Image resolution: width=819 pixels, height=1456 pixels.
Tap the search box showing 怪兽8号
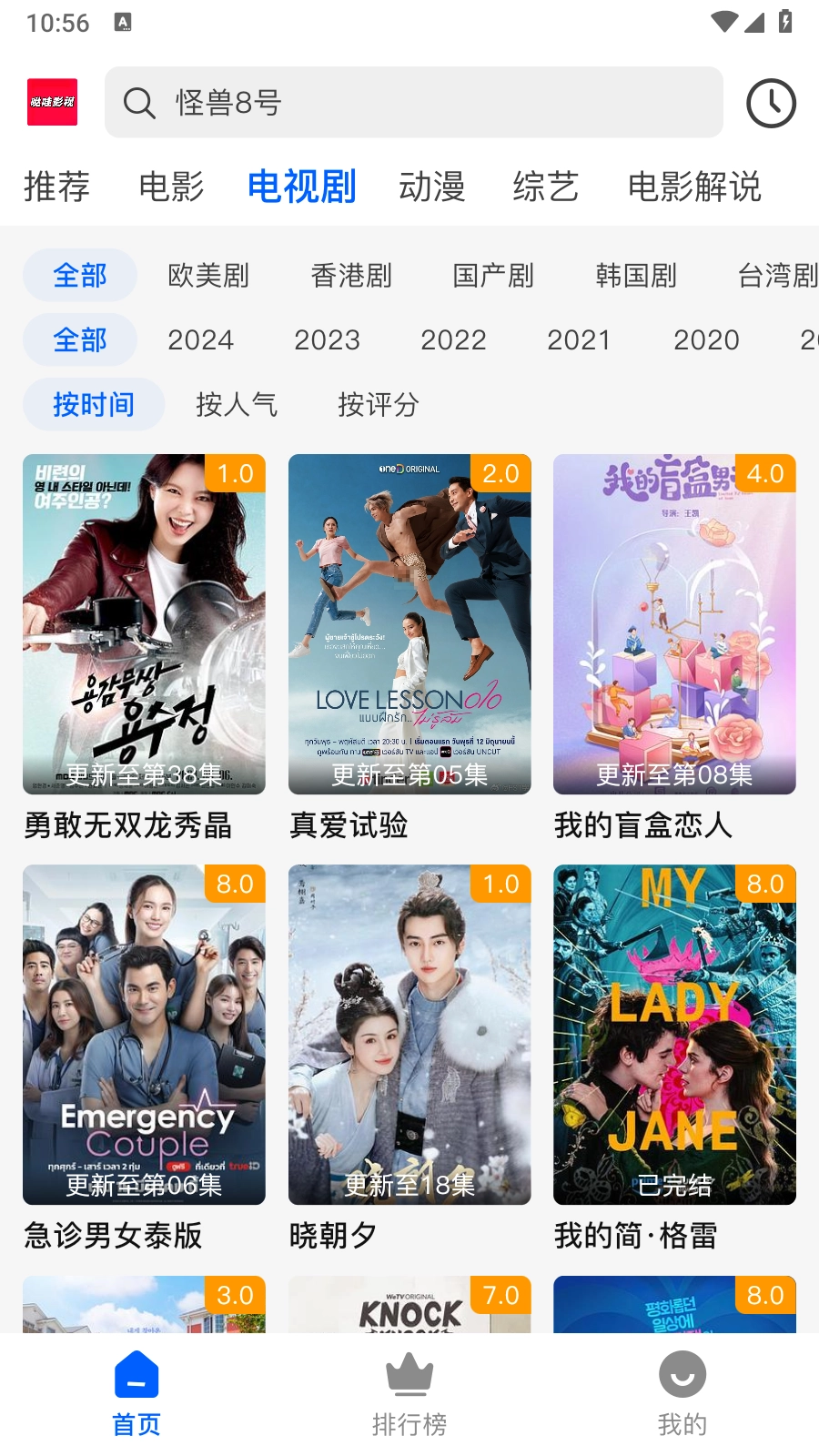(x=414, y=103)
